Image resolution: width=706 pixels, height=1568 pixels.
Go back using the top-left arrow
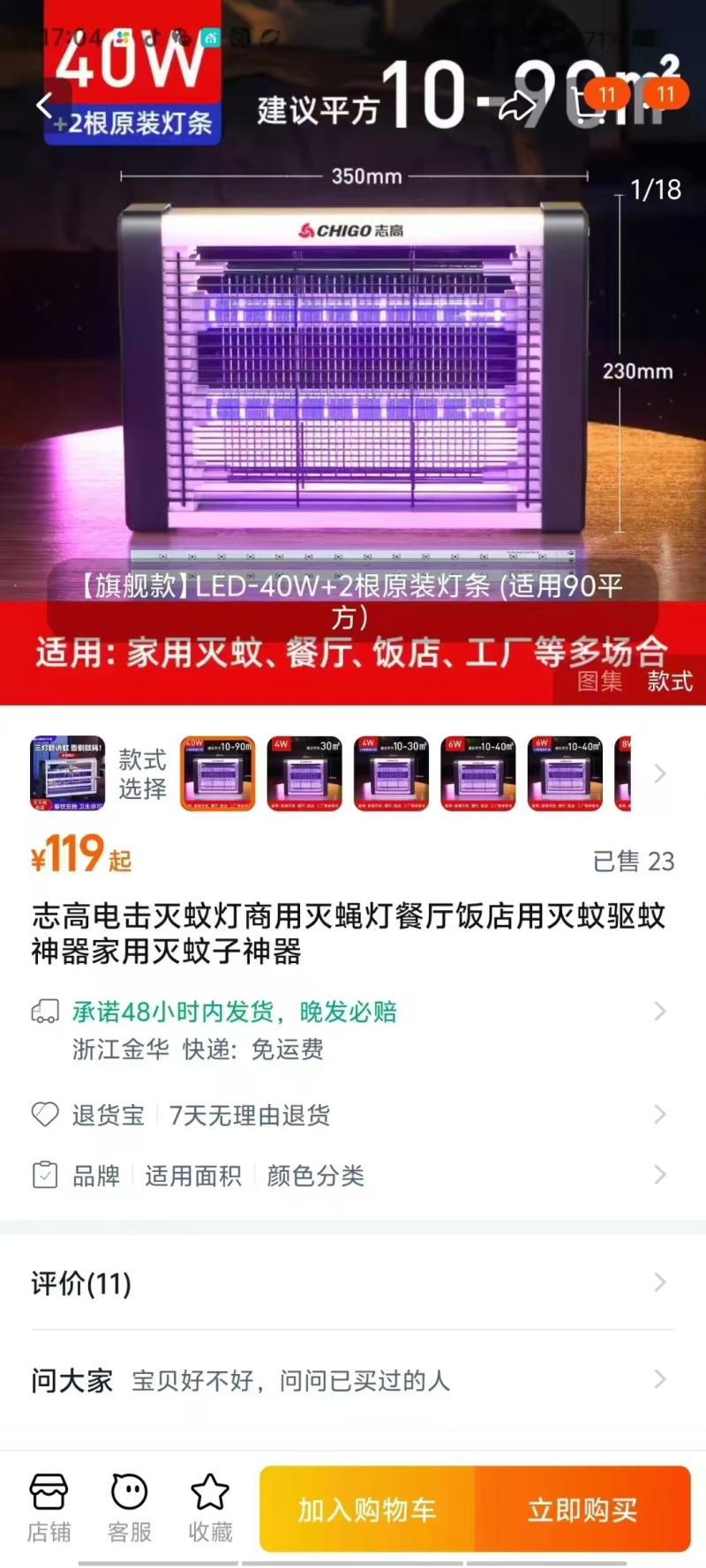point(44,106)
